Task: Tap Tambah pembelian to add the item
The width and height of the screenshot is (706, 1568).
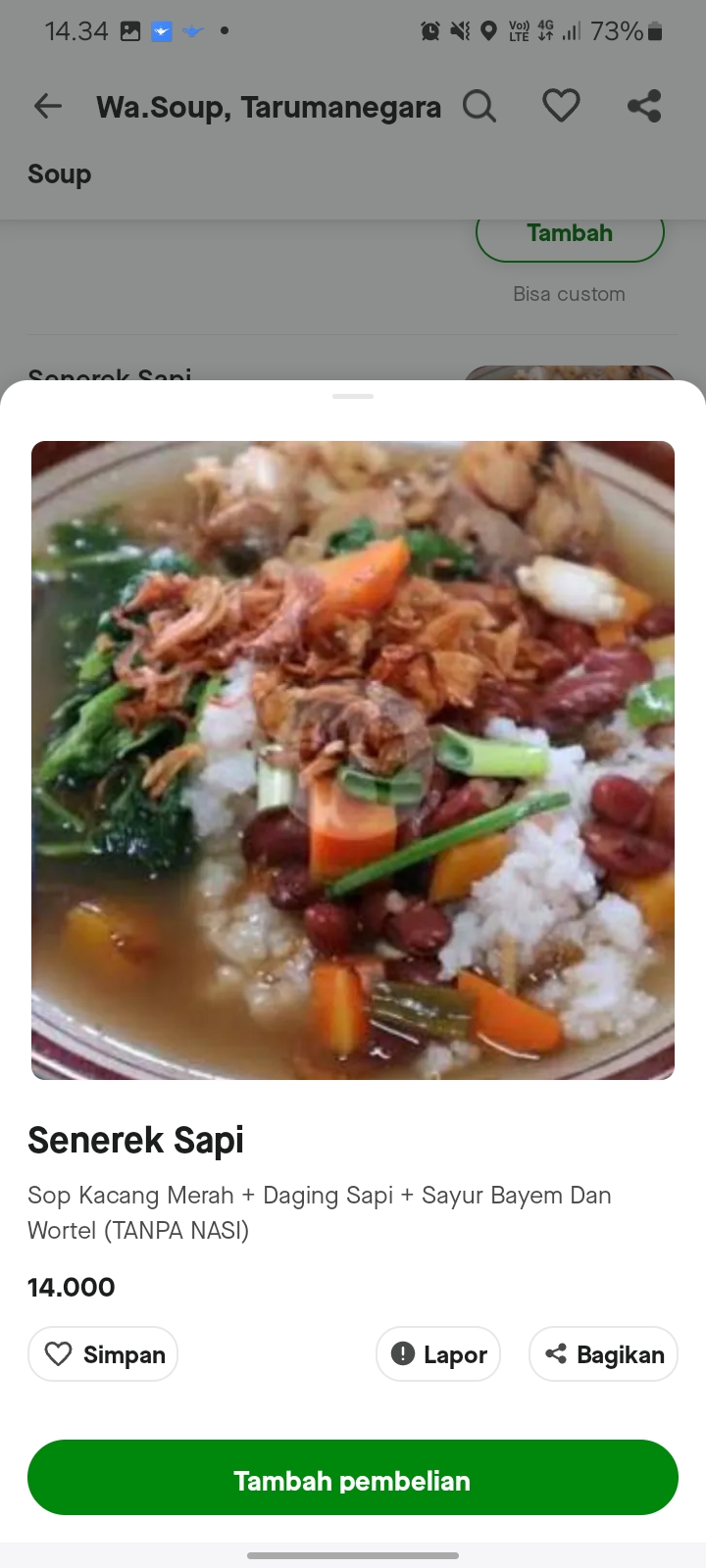Action: tap(352, 1480)
